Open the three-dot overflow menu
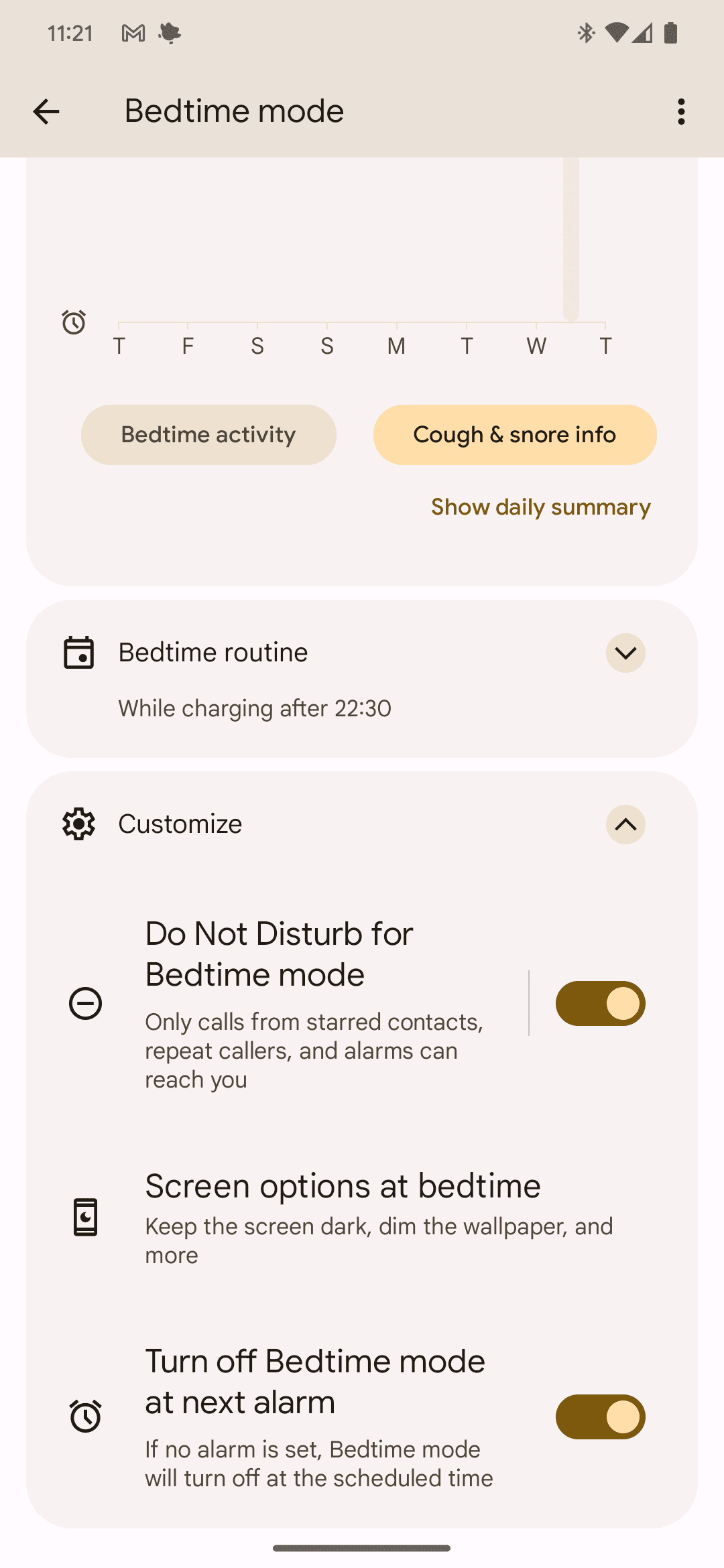 680,111
